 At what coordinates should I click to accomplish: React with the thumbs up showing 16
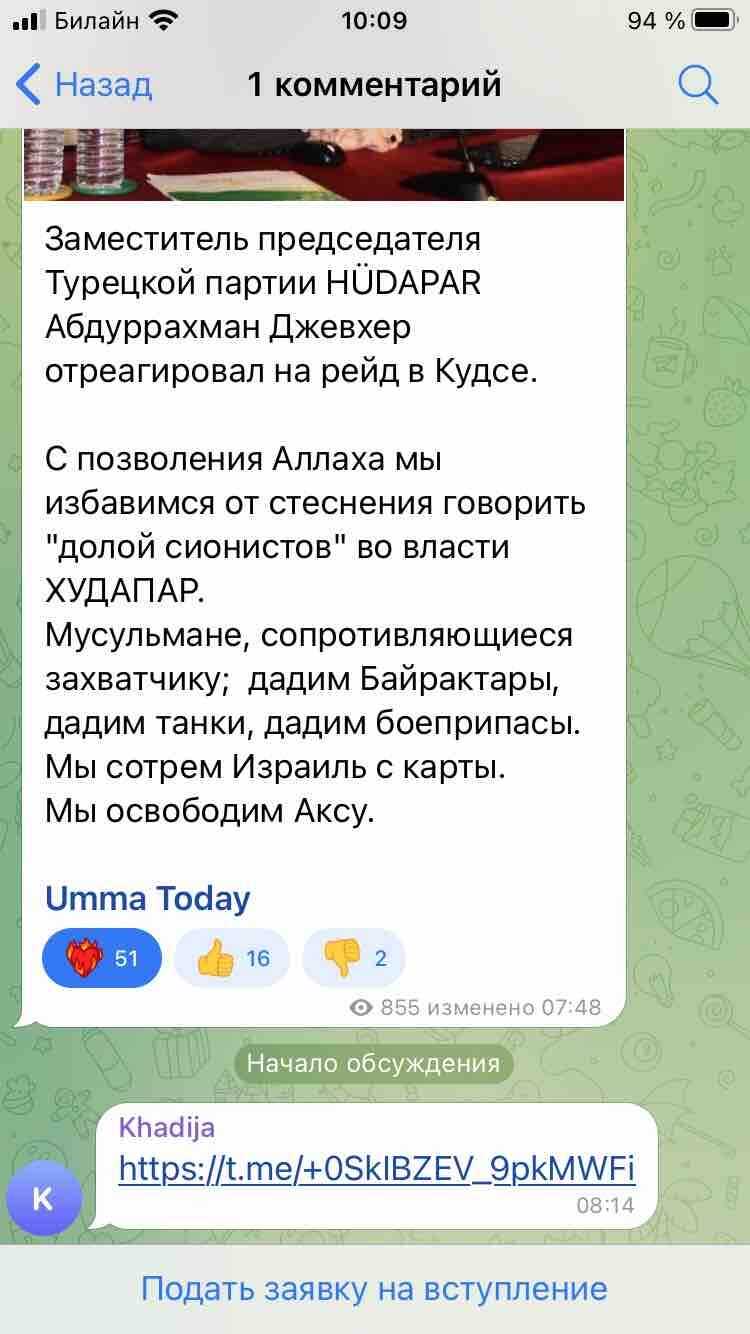(x=232, y=958)
